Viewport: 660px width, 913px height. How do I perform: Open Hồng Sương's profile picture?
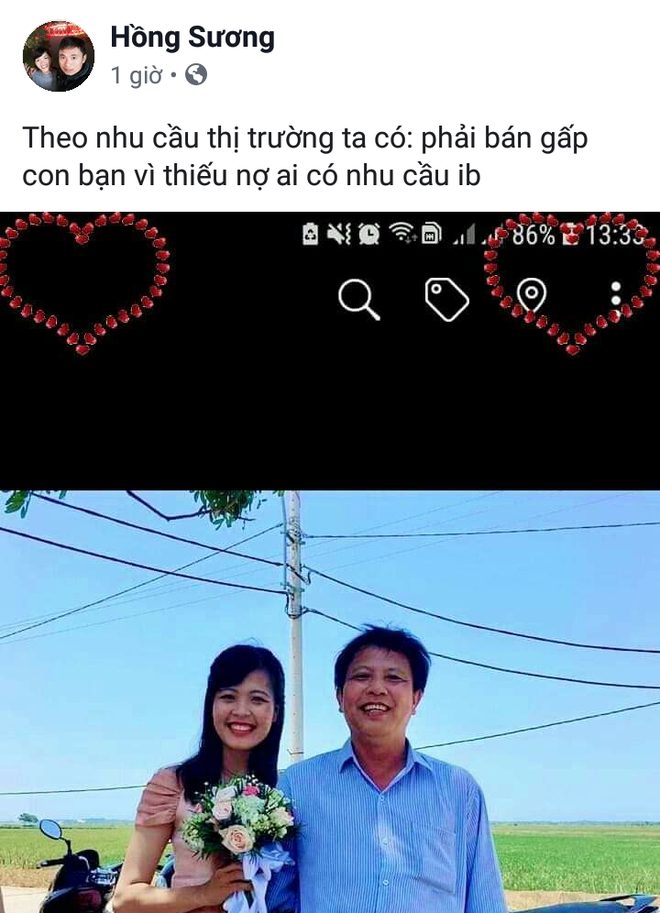[58, 56]
